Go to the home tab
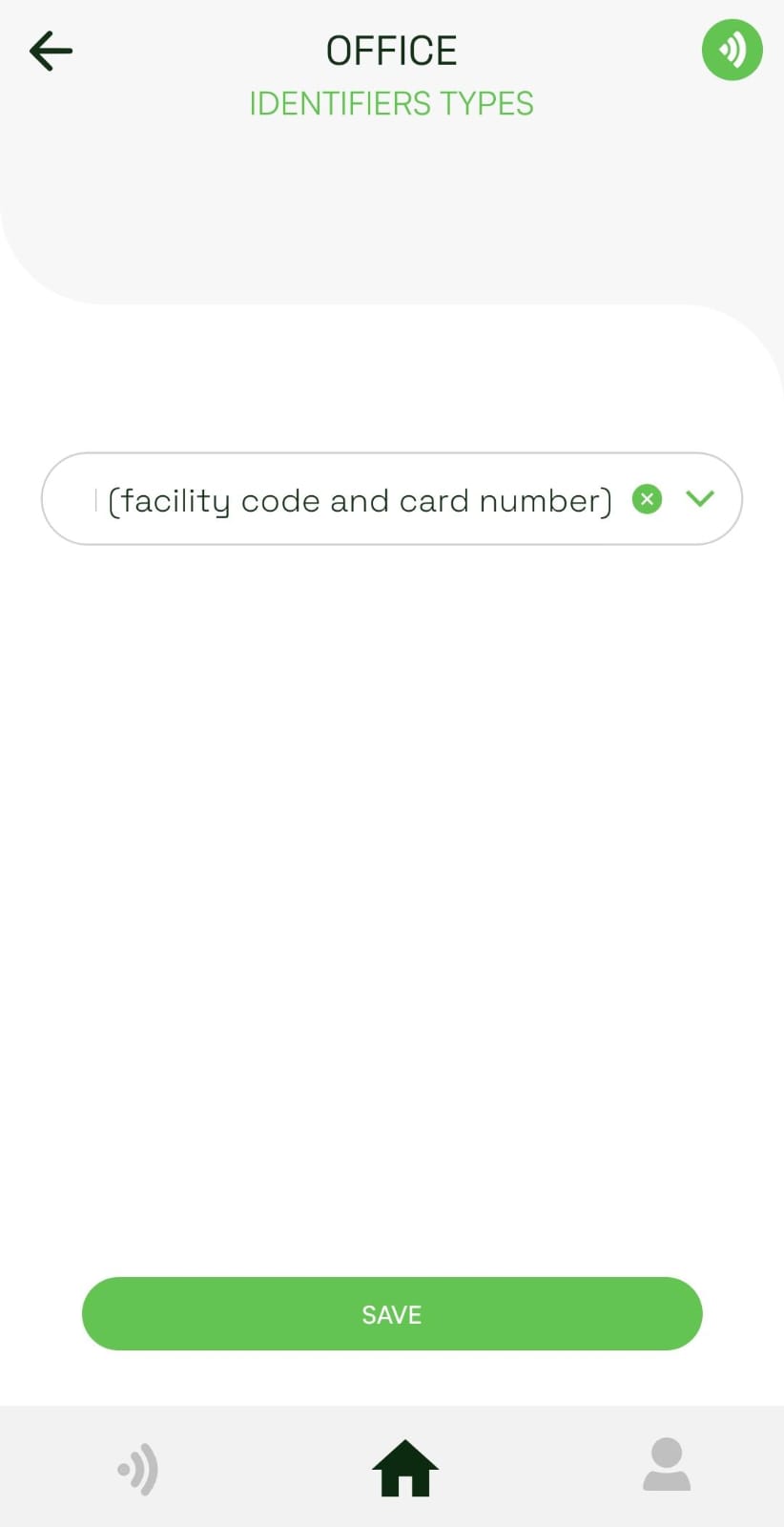The width and height of the screenshot is (784, 1527). [404, 1468]
